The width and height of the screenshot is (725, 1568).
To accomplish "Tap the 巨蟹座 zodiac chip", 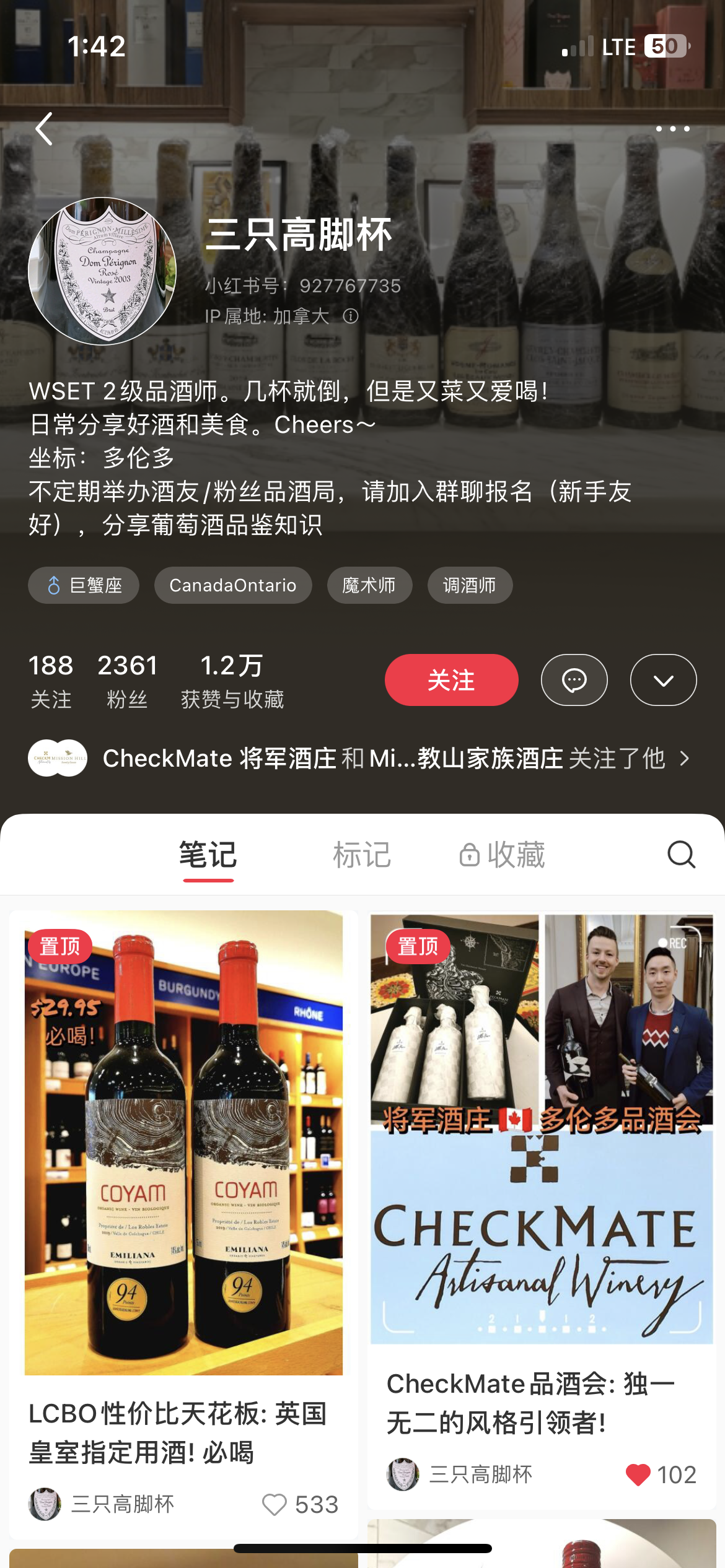I will [84, 585].
